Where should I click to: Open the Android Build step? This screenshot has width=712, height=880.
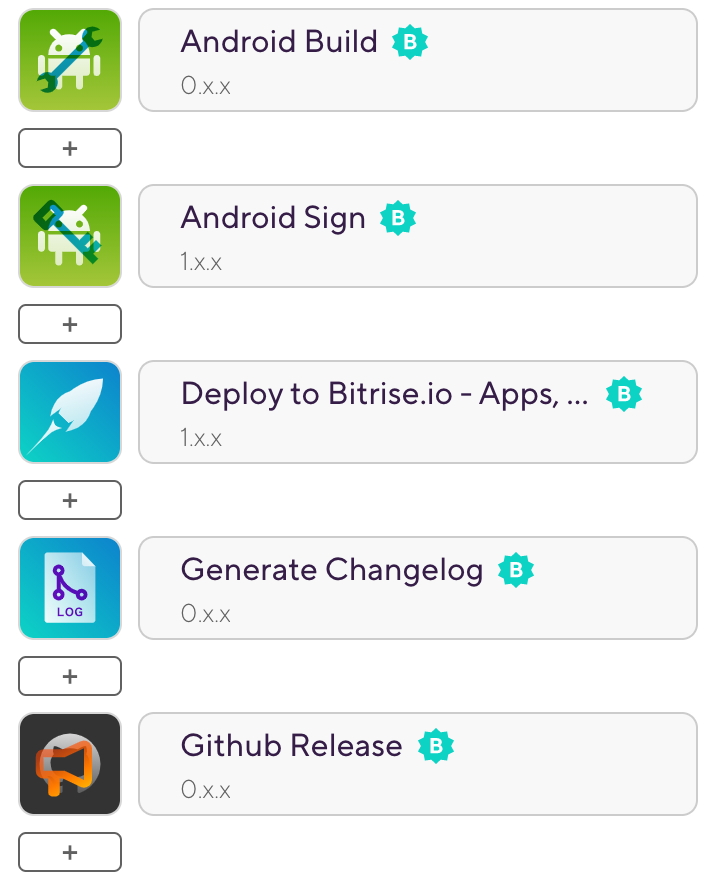point(417,60)
